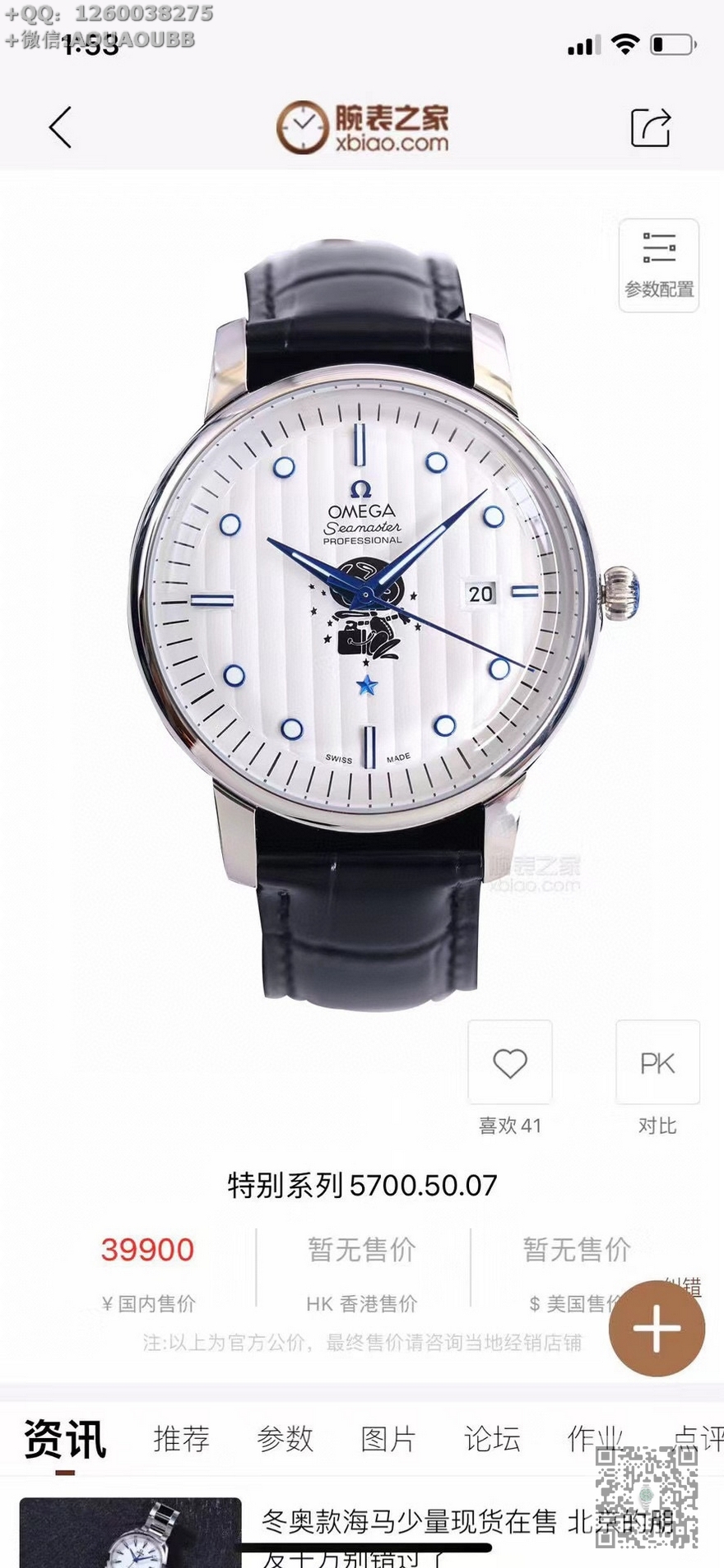Share this watch page
The width and height of the screenshot is (724, 1568).
click(x=650, y=127)
